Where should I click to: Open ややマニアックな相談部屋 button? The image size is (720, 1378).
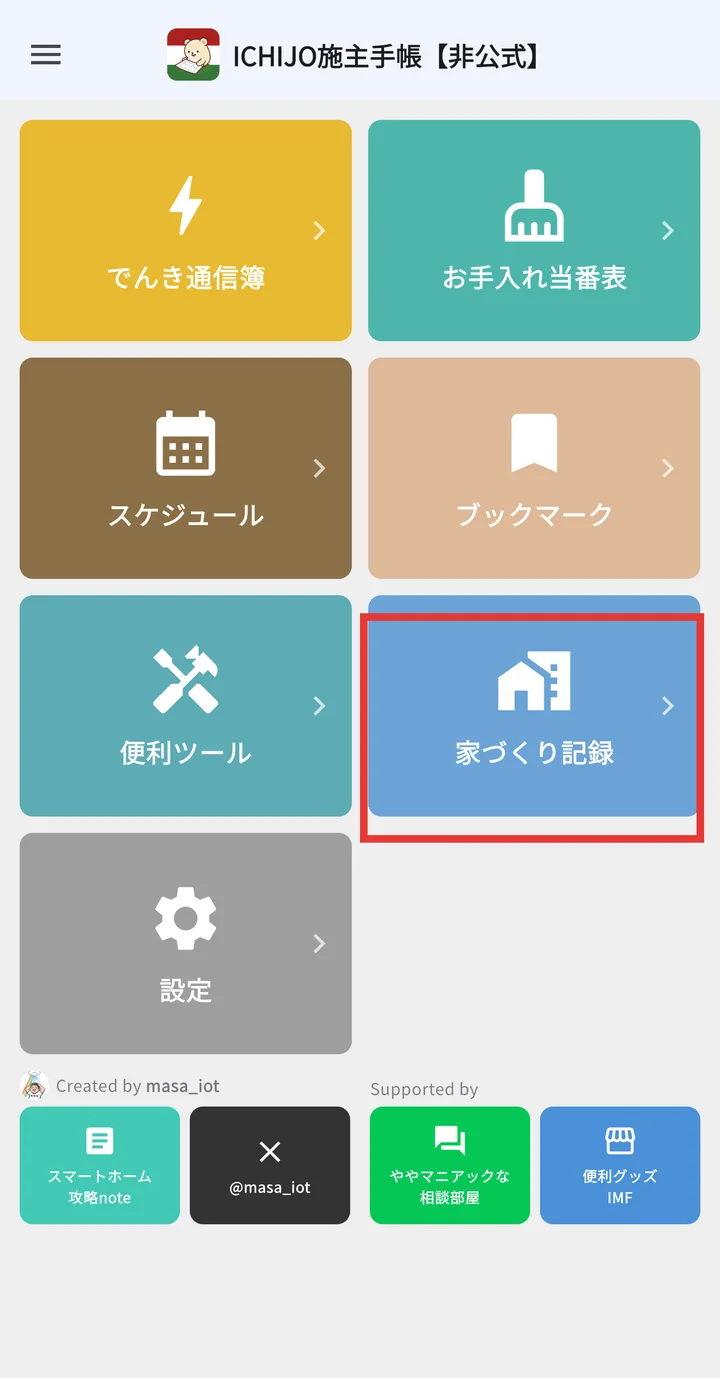click(450, 1165)
